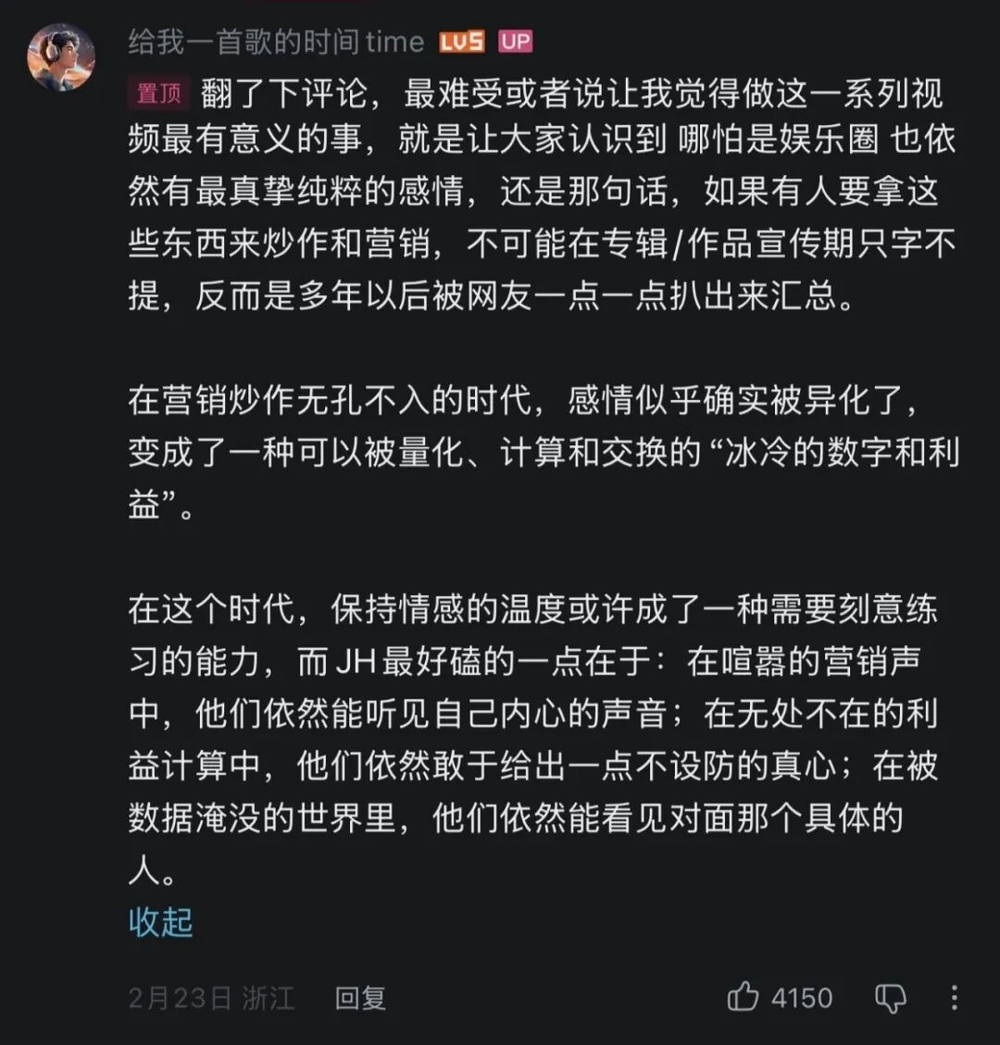Dislike the pinned comment
The height and width of the screenshot is (1045, 1000).
pyautogui.click(x=890, y=997)
